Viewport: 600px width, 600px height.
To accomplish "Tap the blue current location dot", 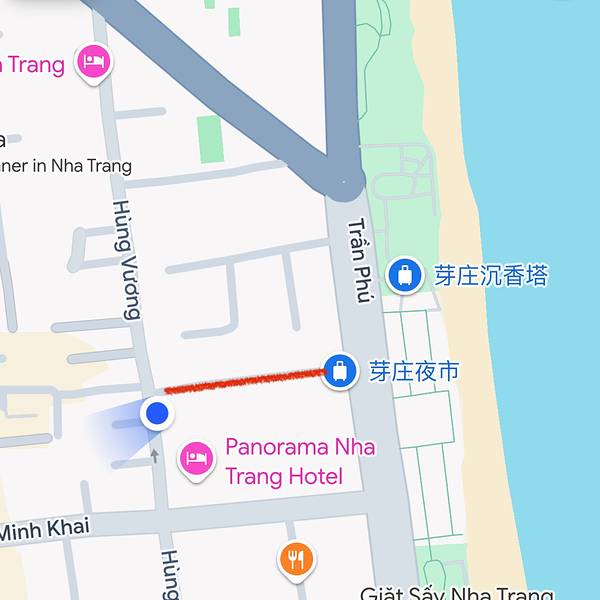I will coord(157,413).
